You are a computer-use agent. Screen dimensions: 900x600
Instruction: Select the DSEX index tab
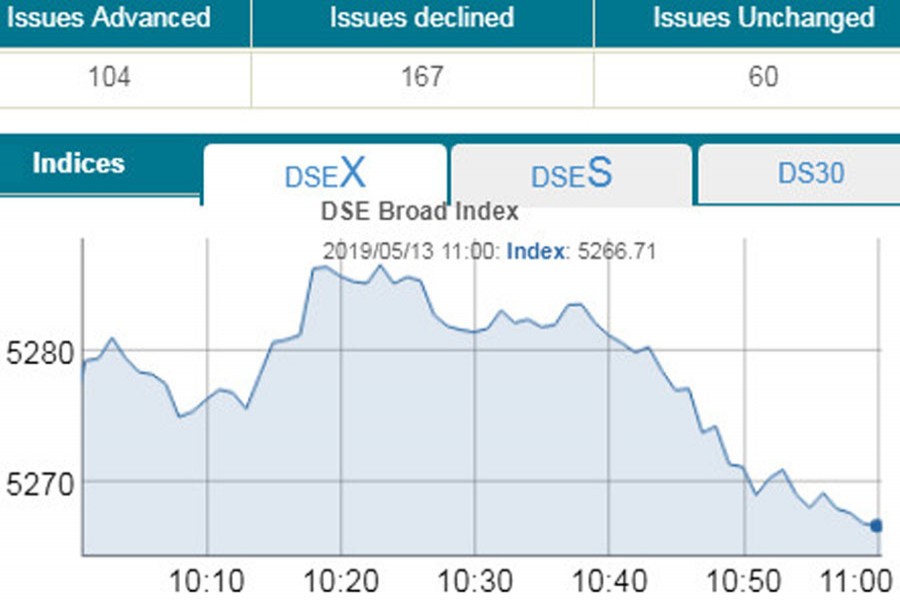tap(325, 175)
